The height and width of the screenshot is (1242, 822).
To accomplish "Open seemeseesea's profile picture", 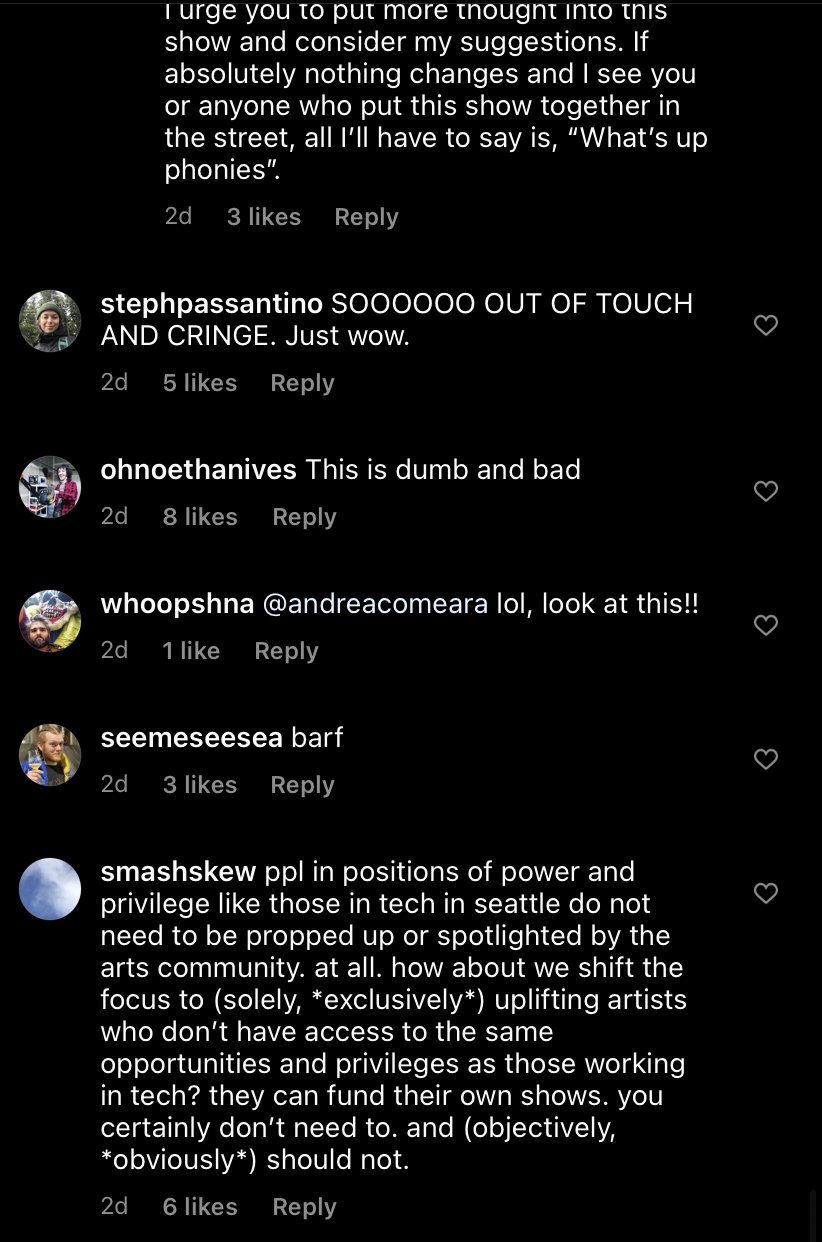I will click(50, 755).
